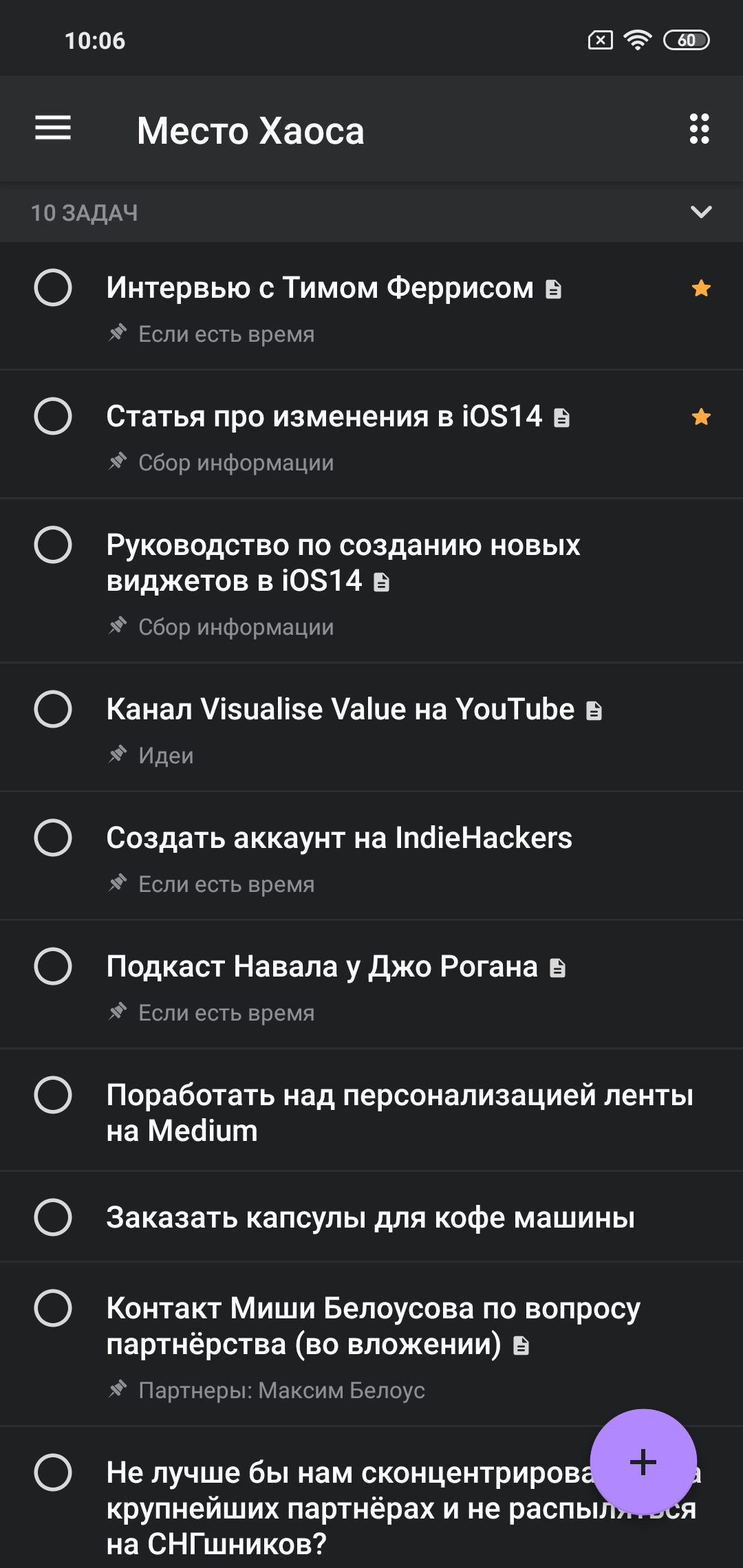
Task: Remove star from 'Статья про изменения в iOS14'
Action: [701, 417]
